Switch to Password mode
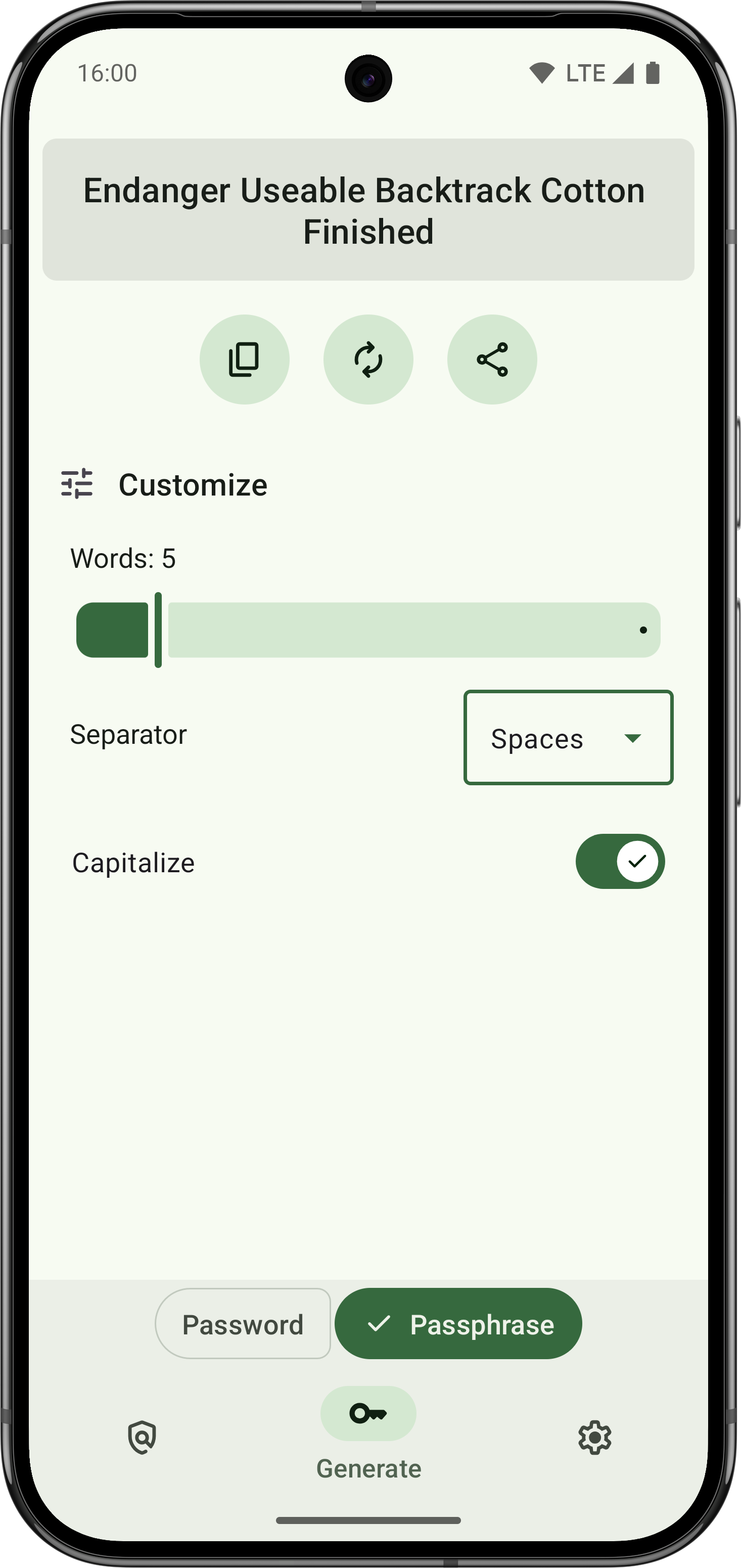741x1568 pixels. [243, 1324]
